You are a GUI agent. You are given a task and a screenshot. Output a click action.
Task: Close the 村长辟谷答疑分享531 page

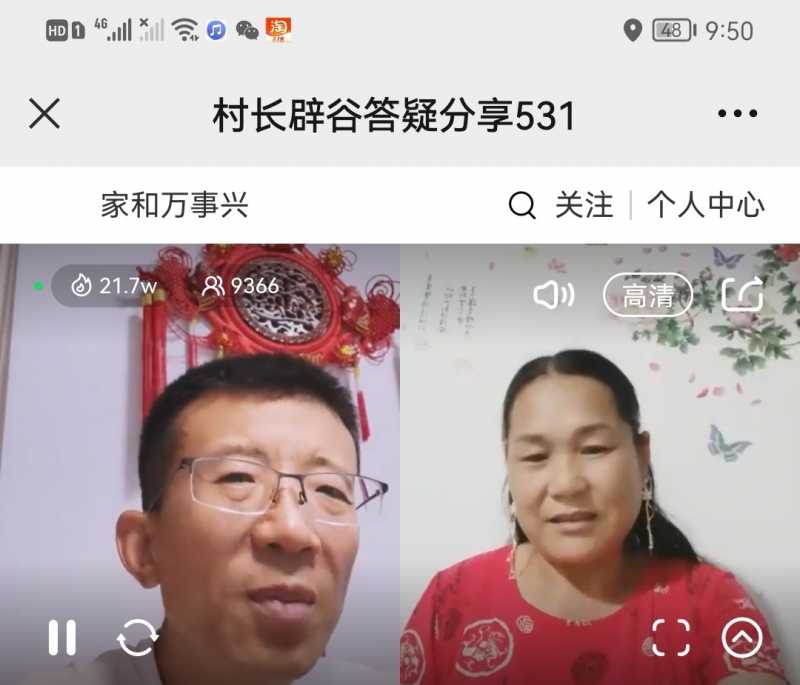(44, 114)
